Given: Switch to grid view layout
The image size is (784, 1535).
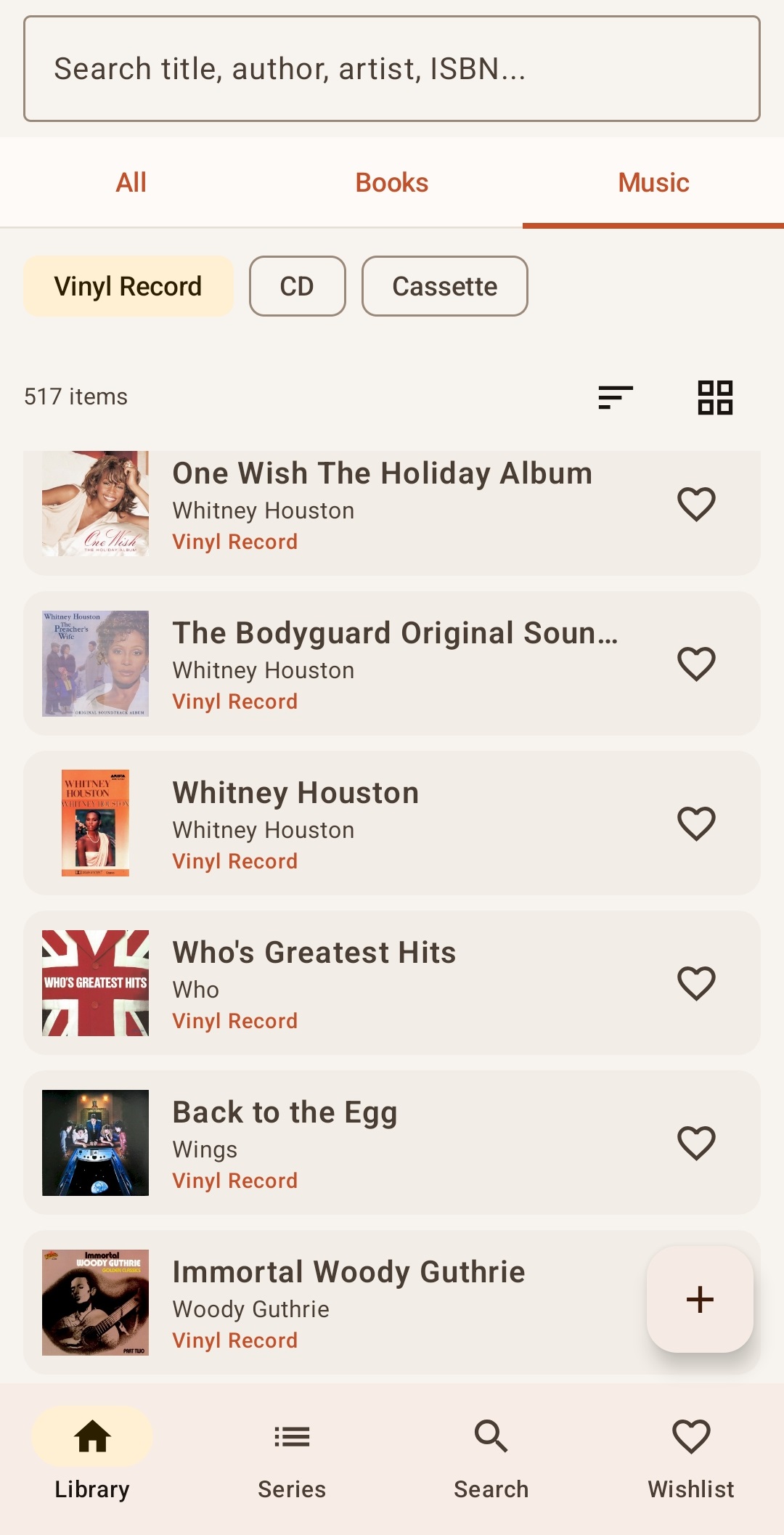Looking at the screenshot, I should coord(714,396).
